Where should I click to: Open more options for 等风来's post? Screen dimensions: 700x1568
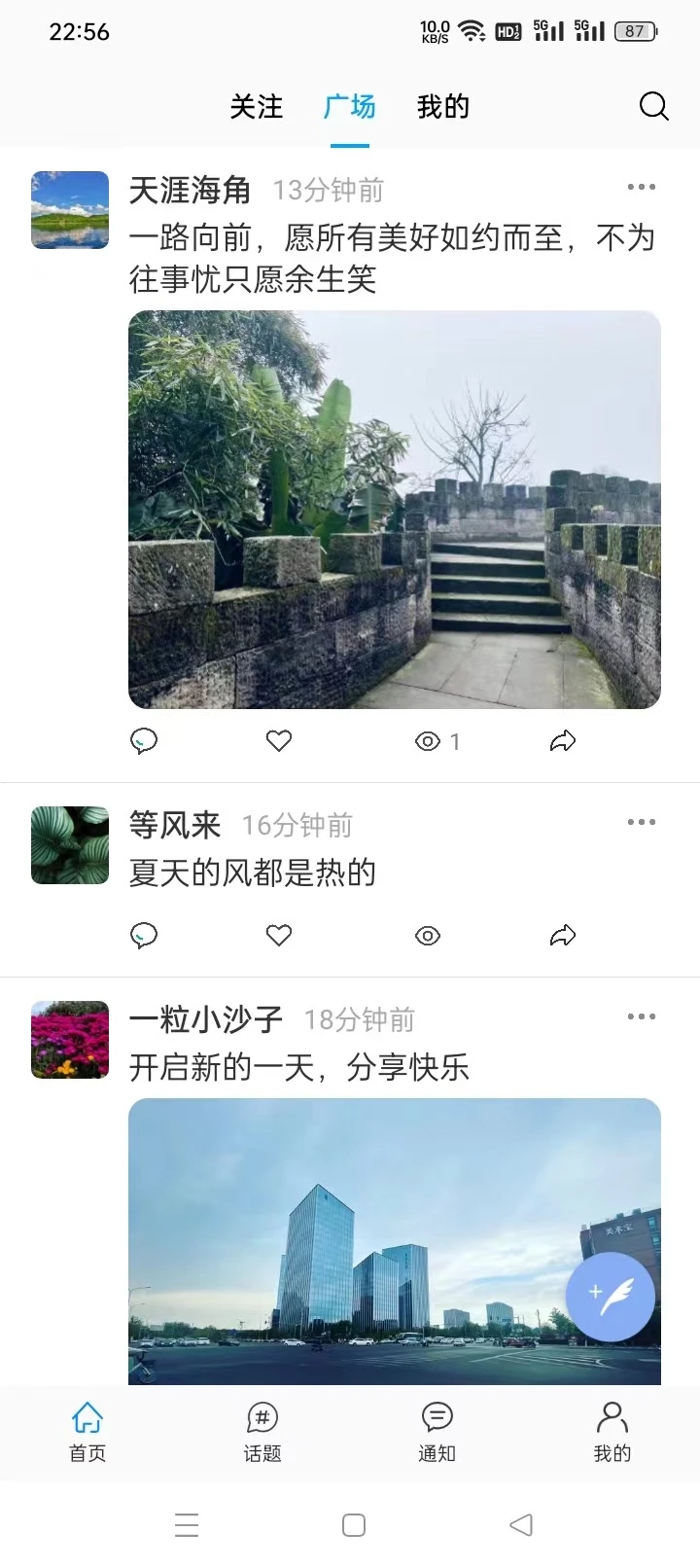point(641,821)
